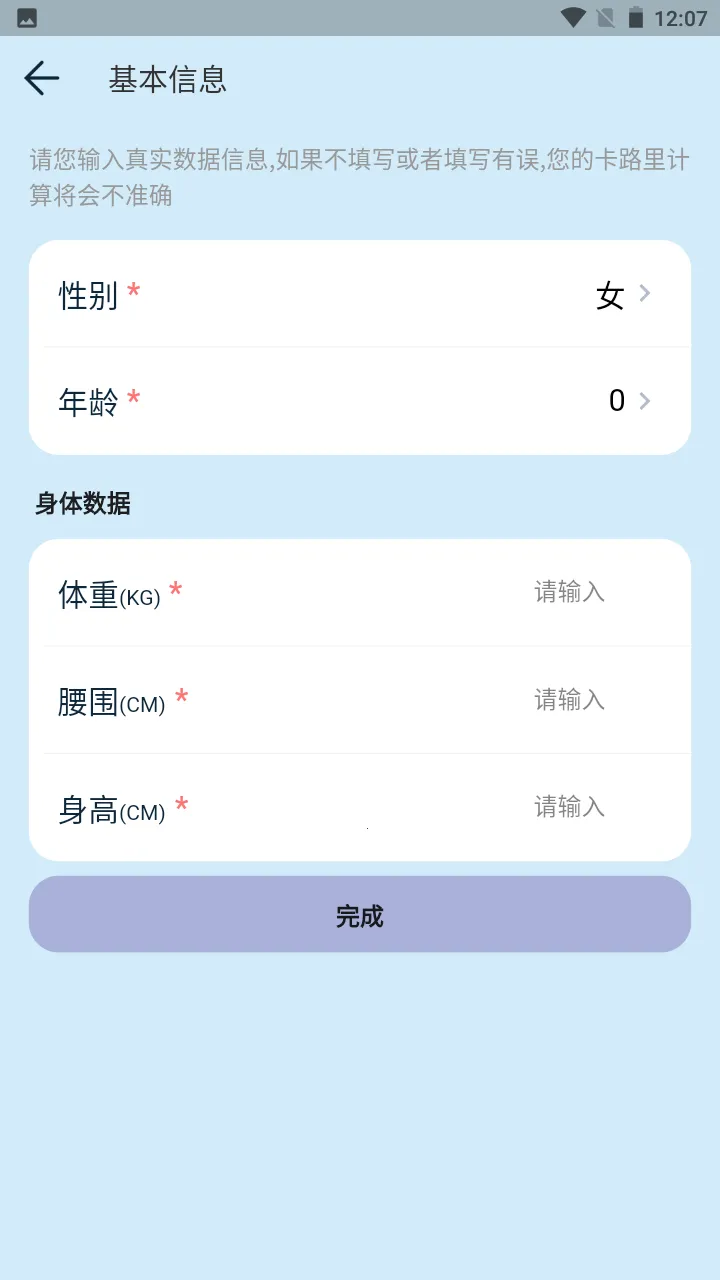
Task: Tap the gender value showing 女
Action: pyautogui.click(x=610, y=293)
